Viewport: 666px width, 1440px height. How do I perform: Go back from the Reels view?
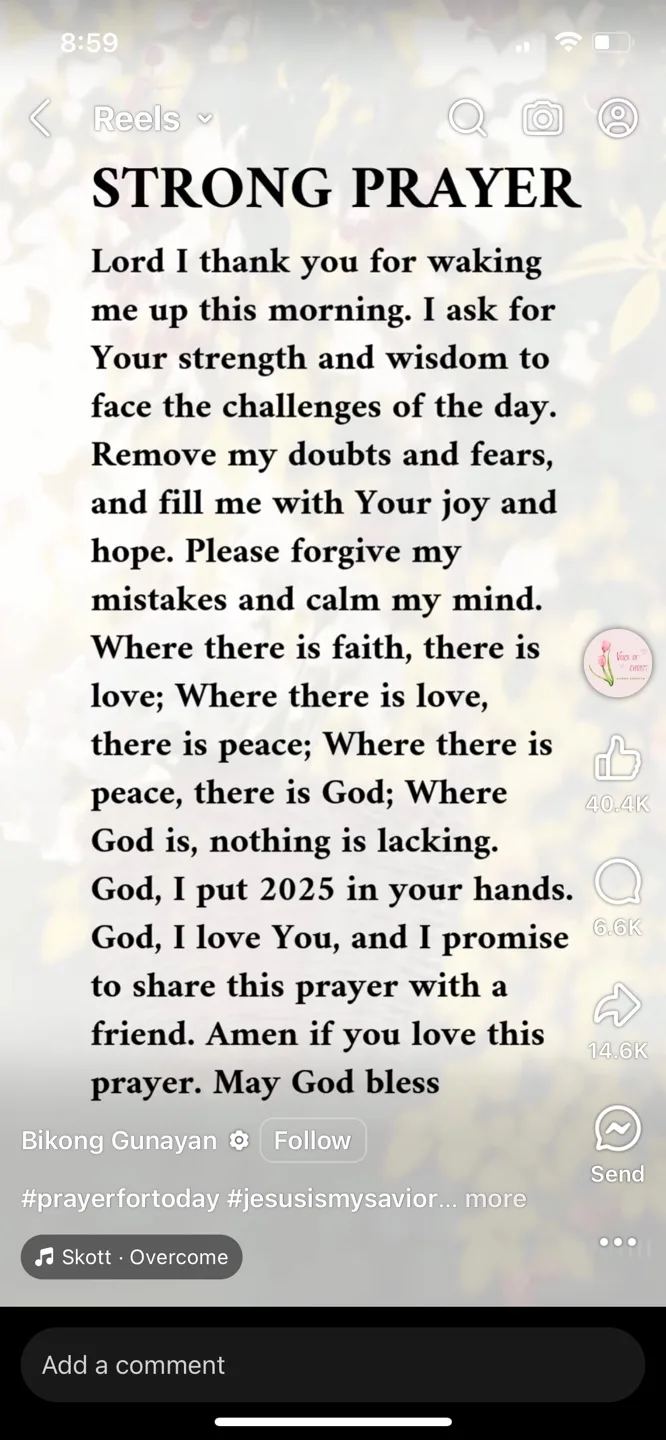pyautogui.click(x=40, y=119)
